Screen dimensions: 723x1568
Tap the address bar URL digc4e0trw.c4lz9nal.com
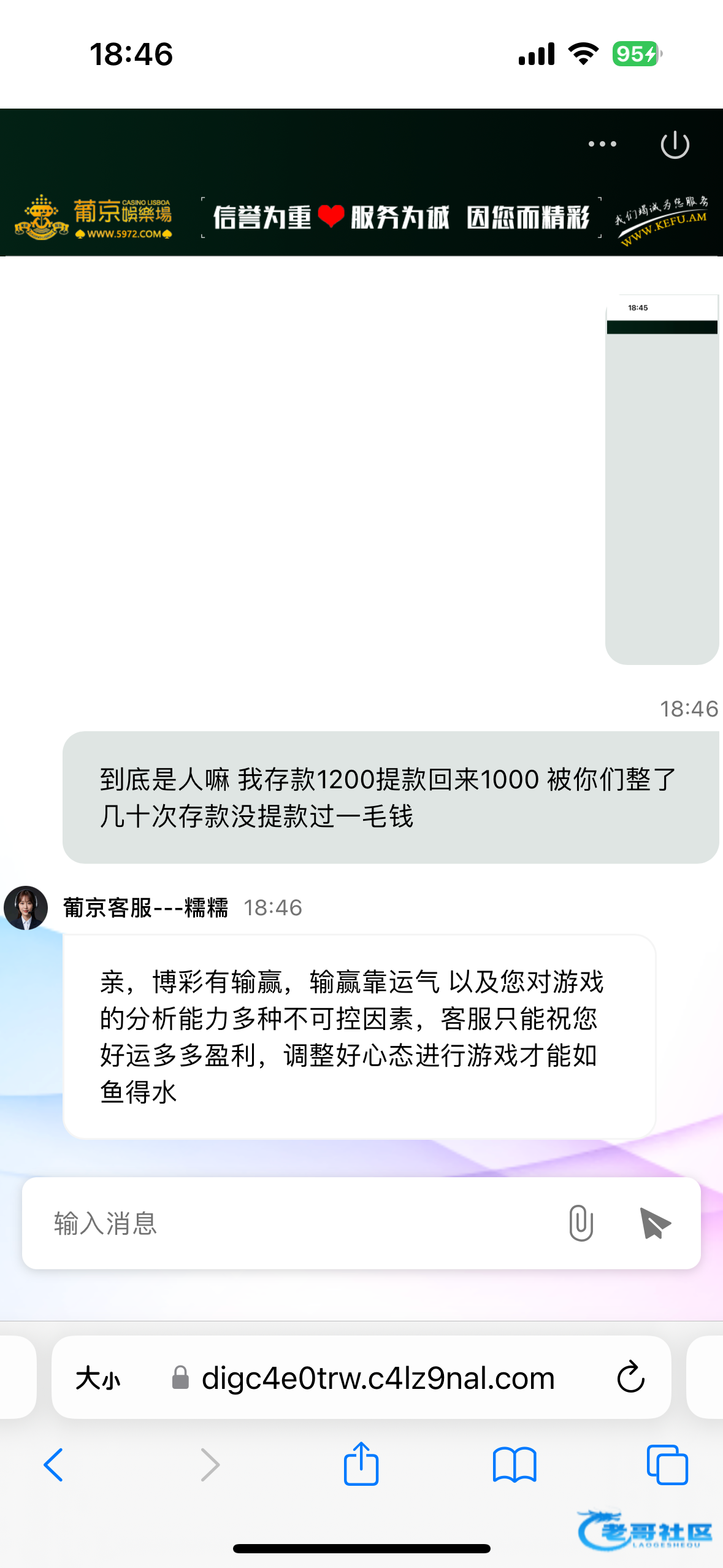click(x=378, y=1378)
